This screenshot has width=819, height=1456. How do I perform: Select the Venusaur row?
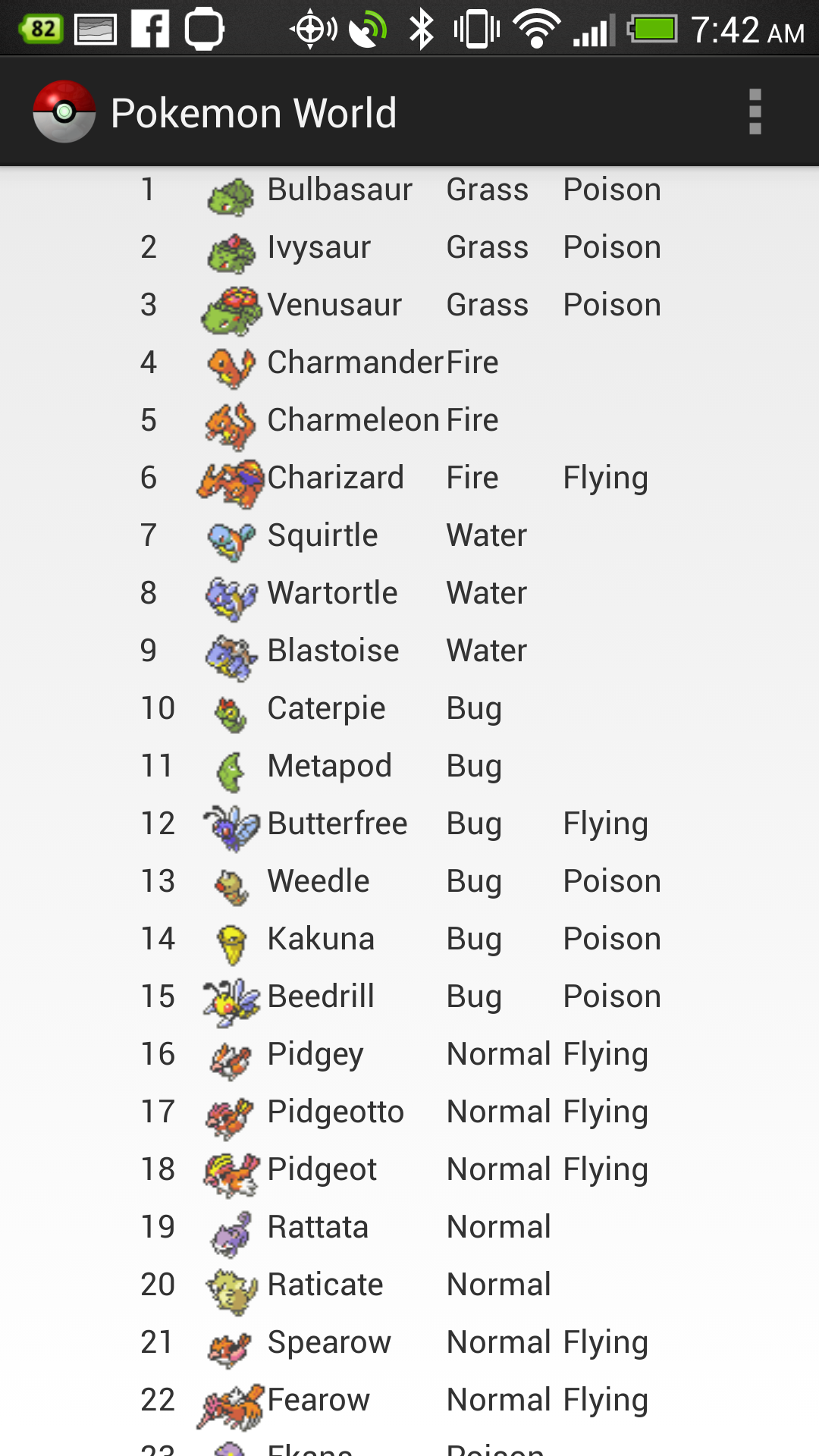[x=409, y=304]
